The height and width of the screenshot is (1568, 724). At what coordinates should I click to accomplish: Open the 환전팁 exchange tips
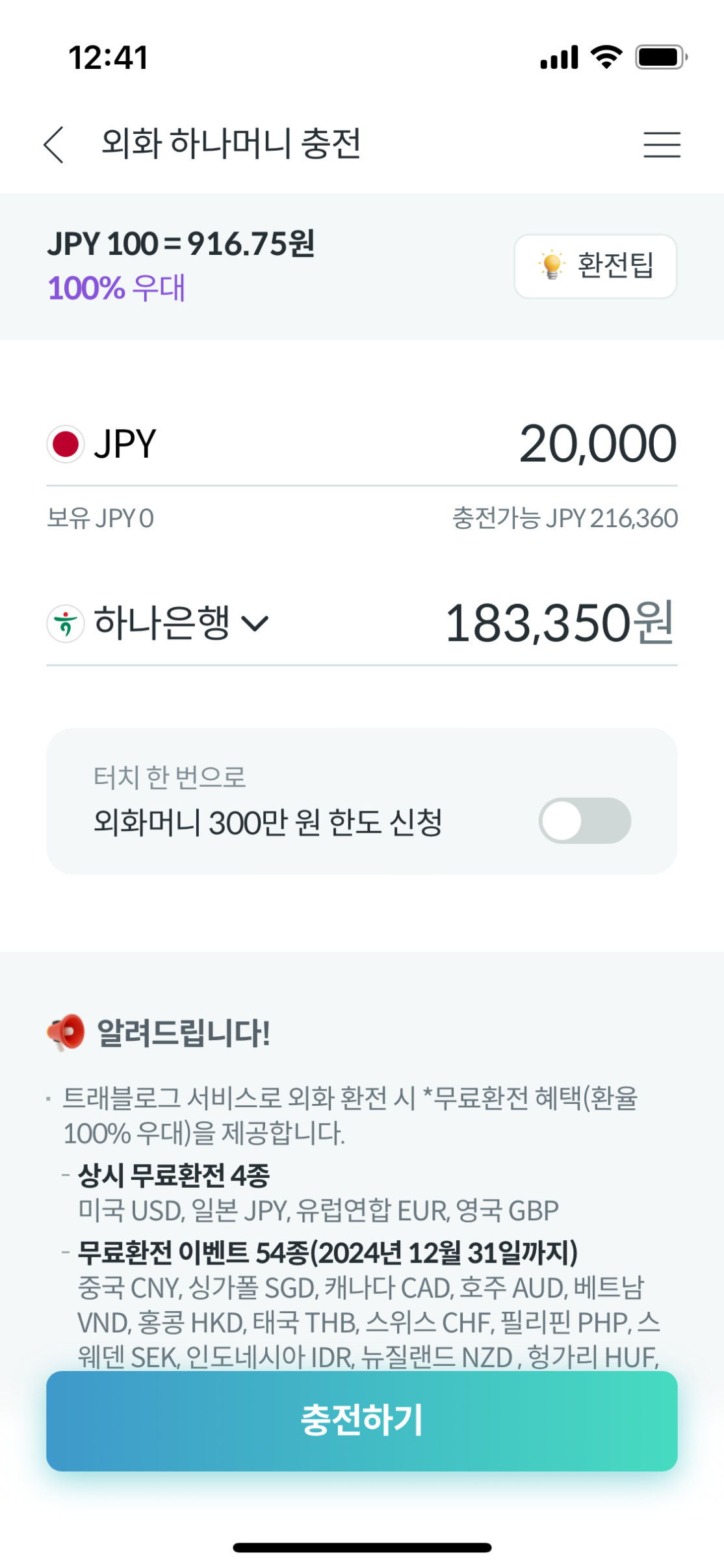tap(595, 266)
